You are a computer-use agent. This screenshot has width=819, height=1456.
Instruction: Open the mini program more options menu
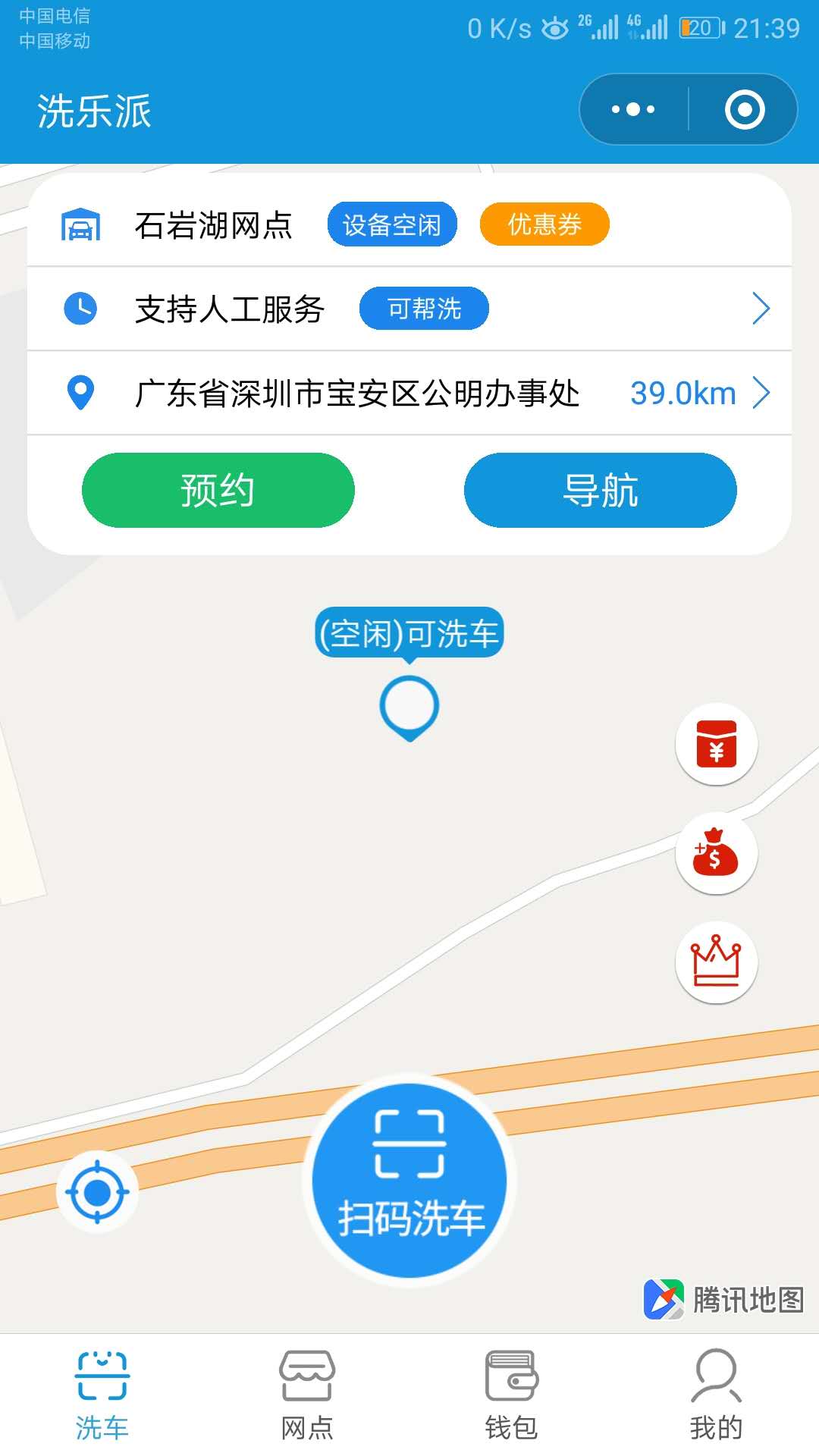(x=634, y=109)
